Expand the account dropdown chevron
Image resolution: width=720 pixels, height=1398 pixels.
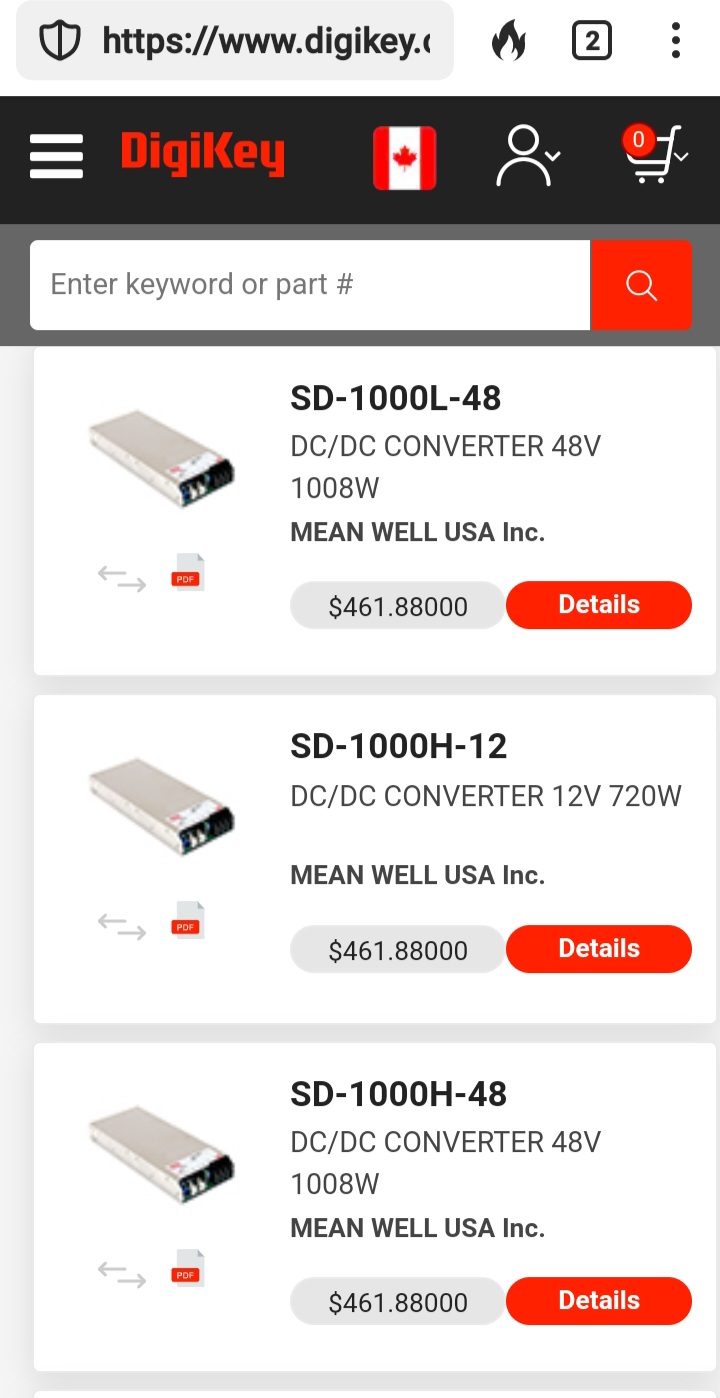click(x=553, y=157)
